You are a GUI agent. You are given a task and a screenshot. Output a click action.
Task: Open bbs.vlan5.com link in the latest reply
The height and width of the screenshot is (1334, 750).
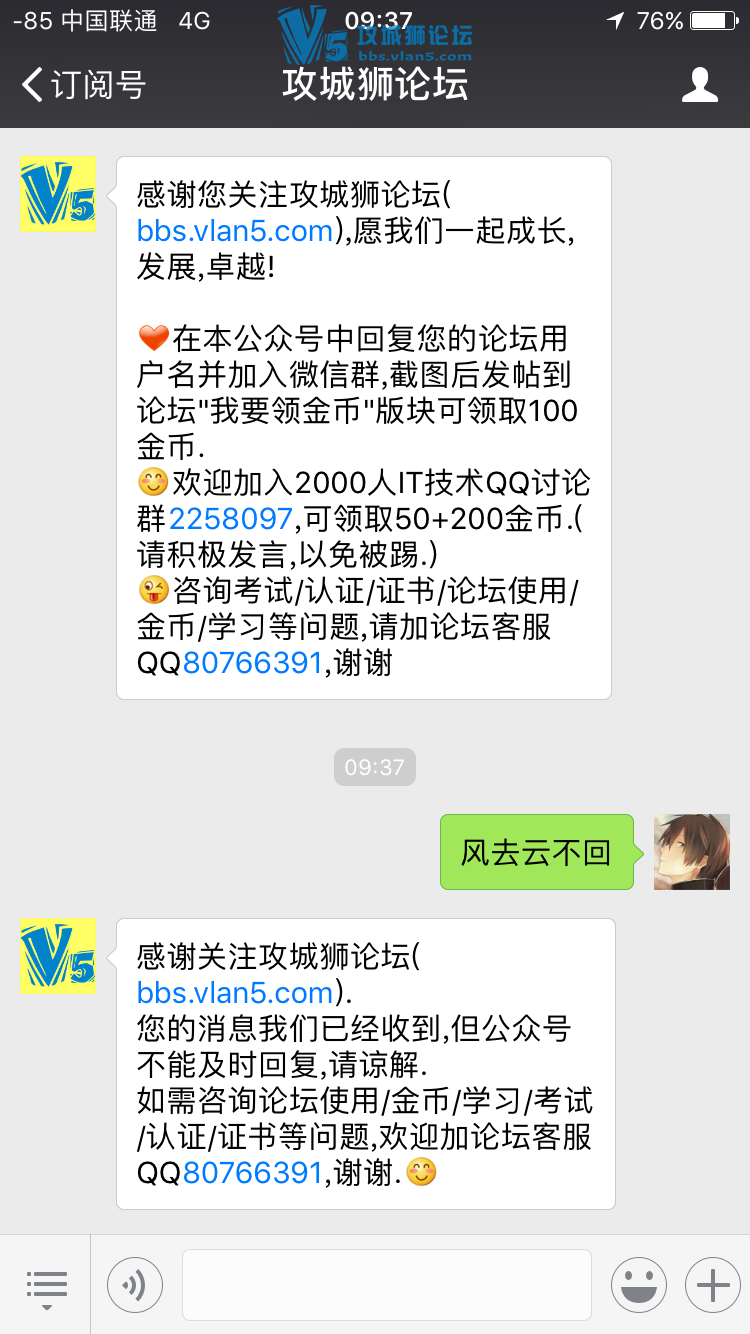tap(235, 993)
